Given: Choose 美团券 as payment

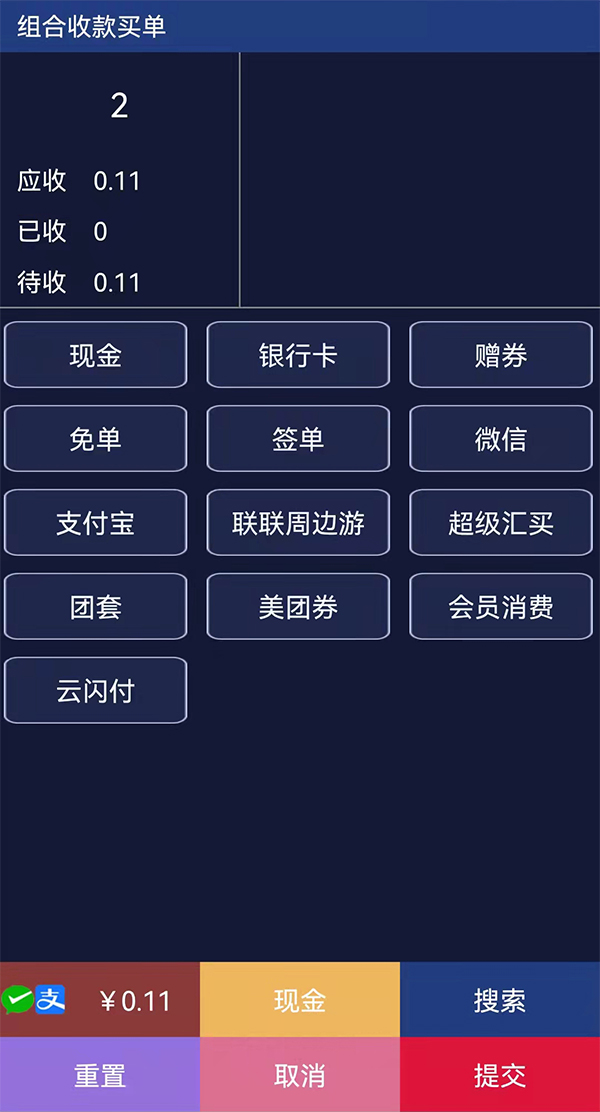Looking at the screenshot, I should coord(298,606).
